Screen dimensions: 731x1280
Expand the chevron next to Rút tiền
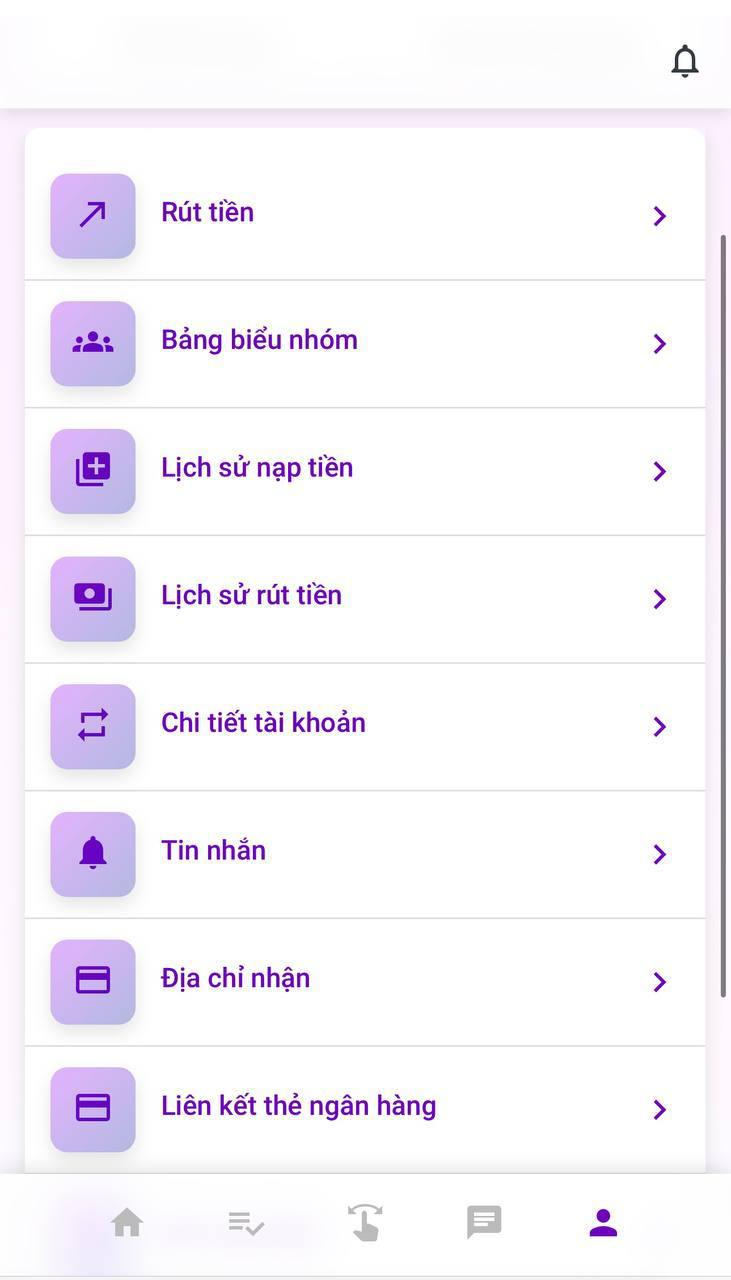659,215
